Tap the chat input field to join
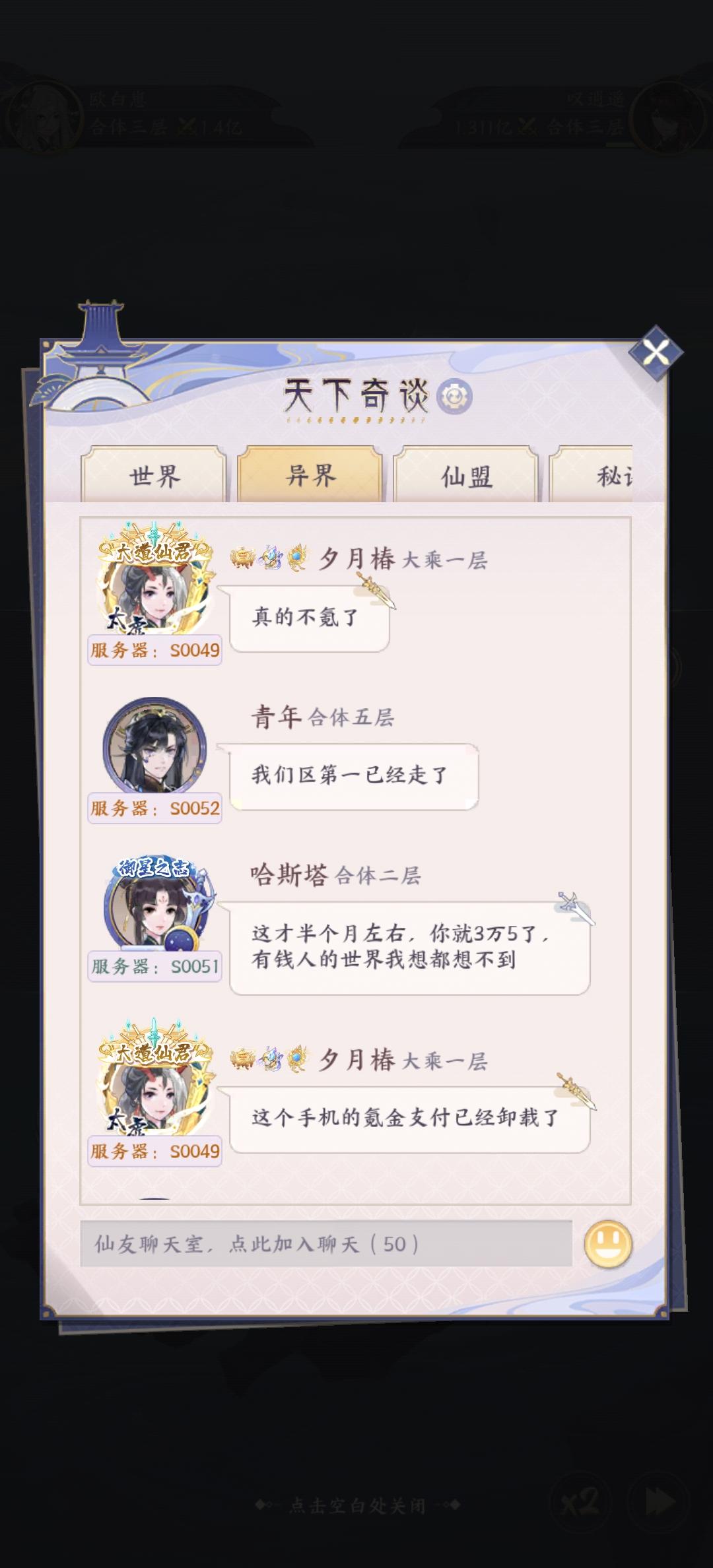Image resolution: width=713 pixels, height=1568 pixels. [x=326, y=1243]
